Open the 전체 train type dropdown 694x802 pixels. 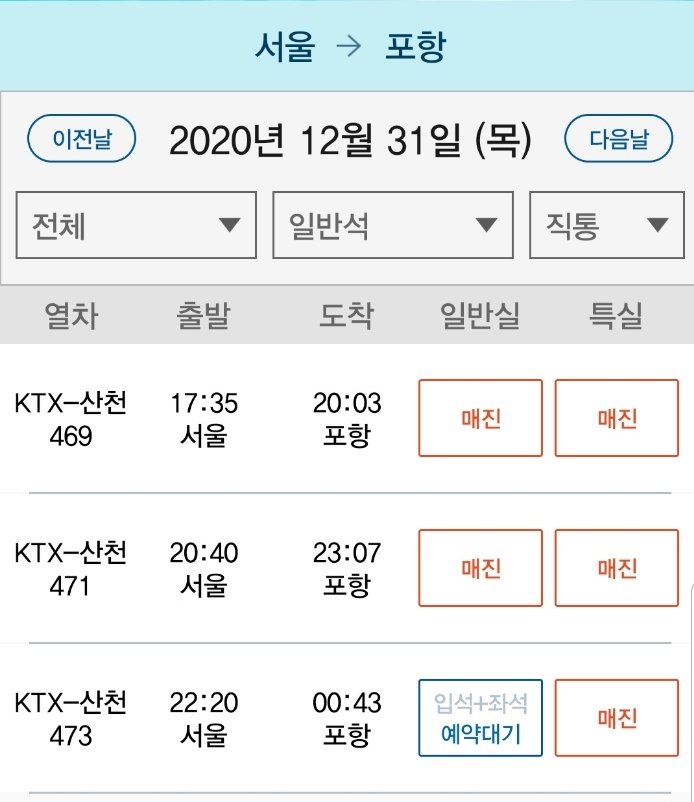coord(136,225)
